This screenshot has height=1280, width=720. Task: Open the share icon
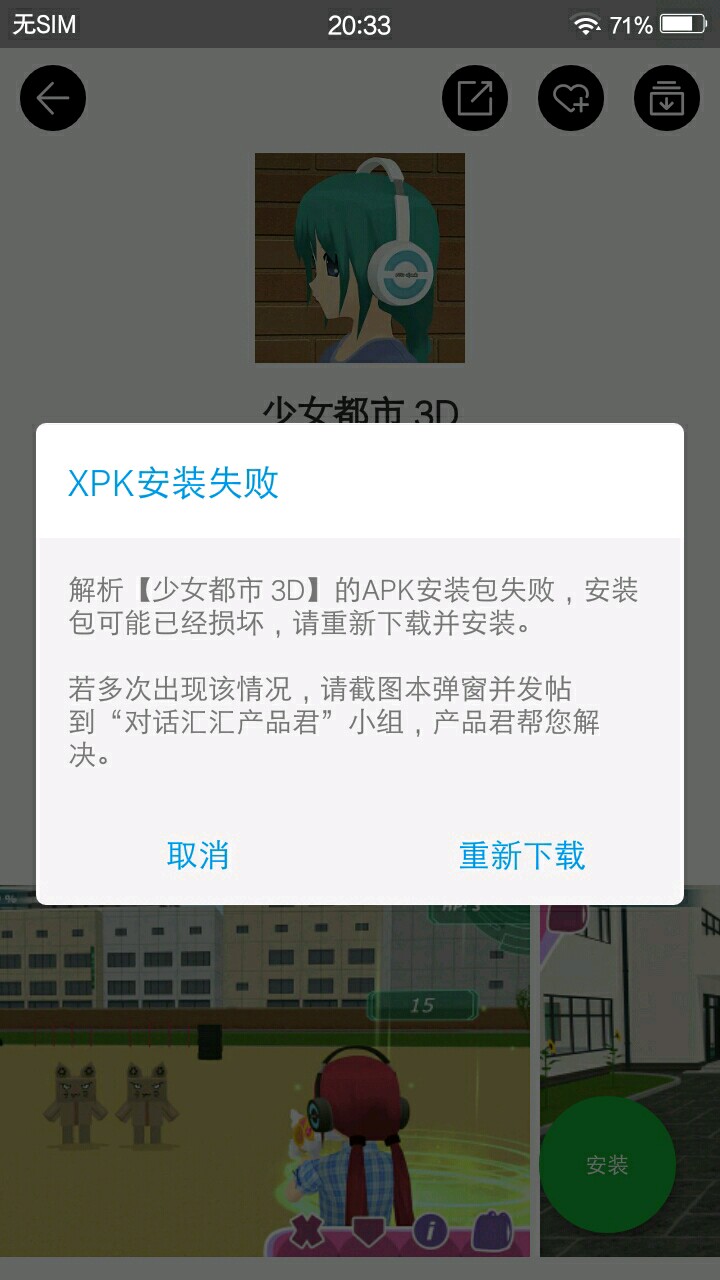pos(475,98)
